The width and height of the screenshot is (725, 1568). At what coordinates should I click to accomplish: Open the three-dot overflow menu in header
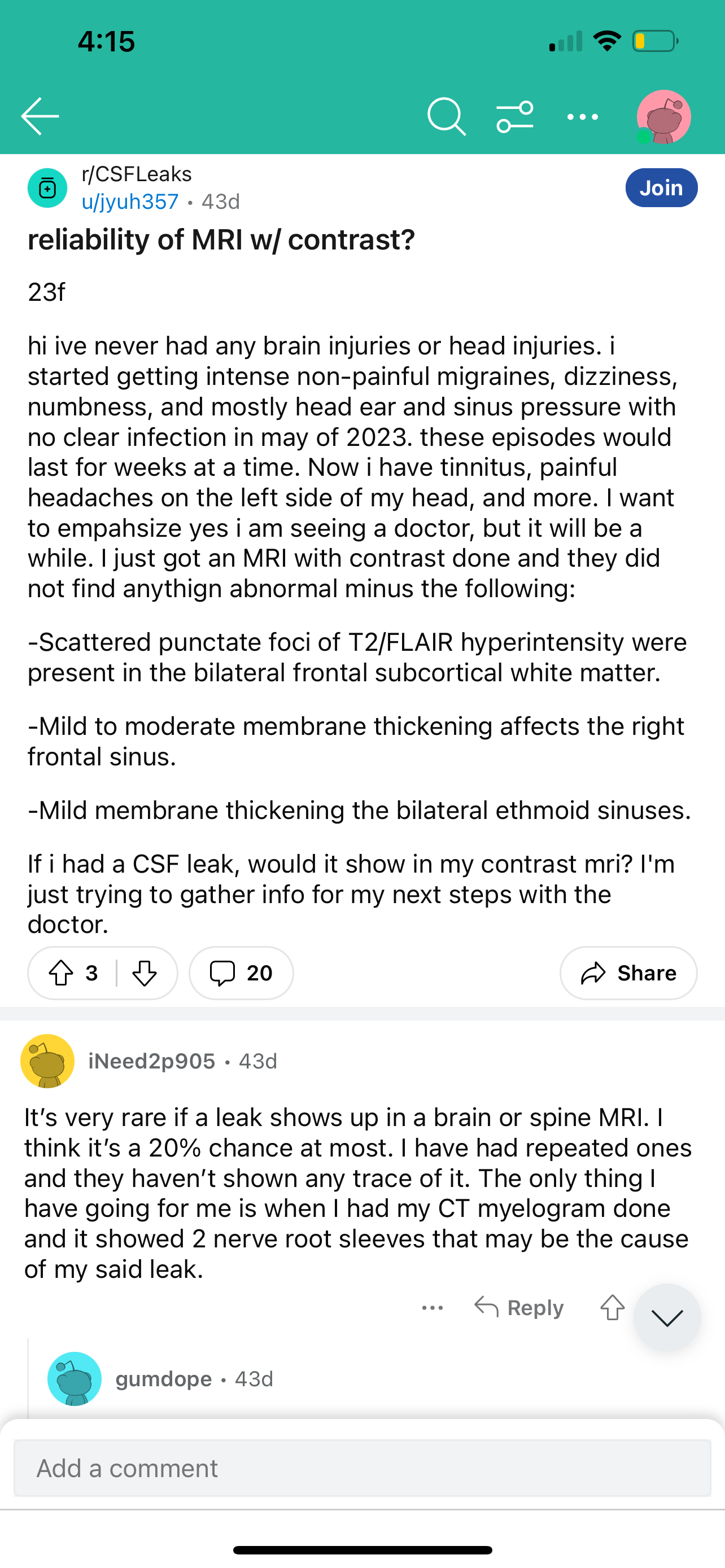583,116
